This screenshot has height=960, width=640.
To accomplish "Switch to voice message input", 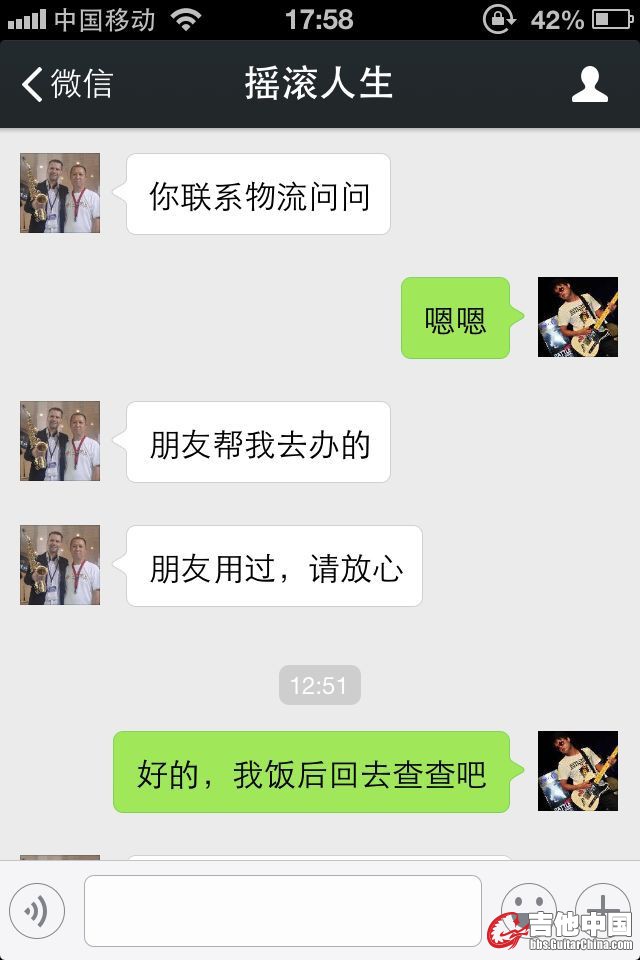I will (37, 910).
